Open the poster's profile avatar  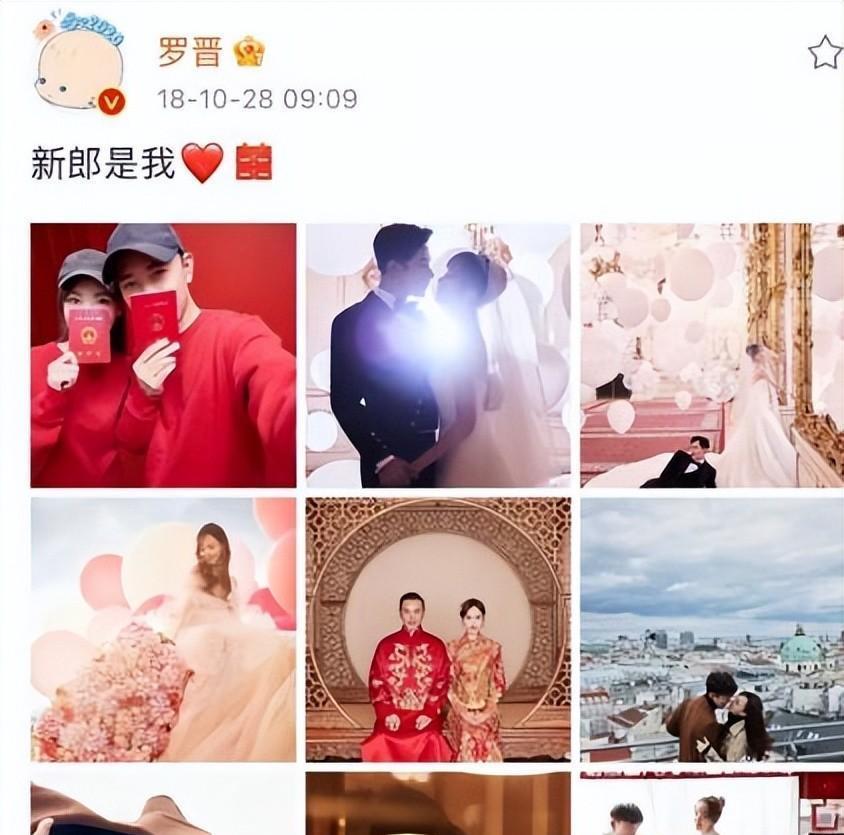point(79,63)
